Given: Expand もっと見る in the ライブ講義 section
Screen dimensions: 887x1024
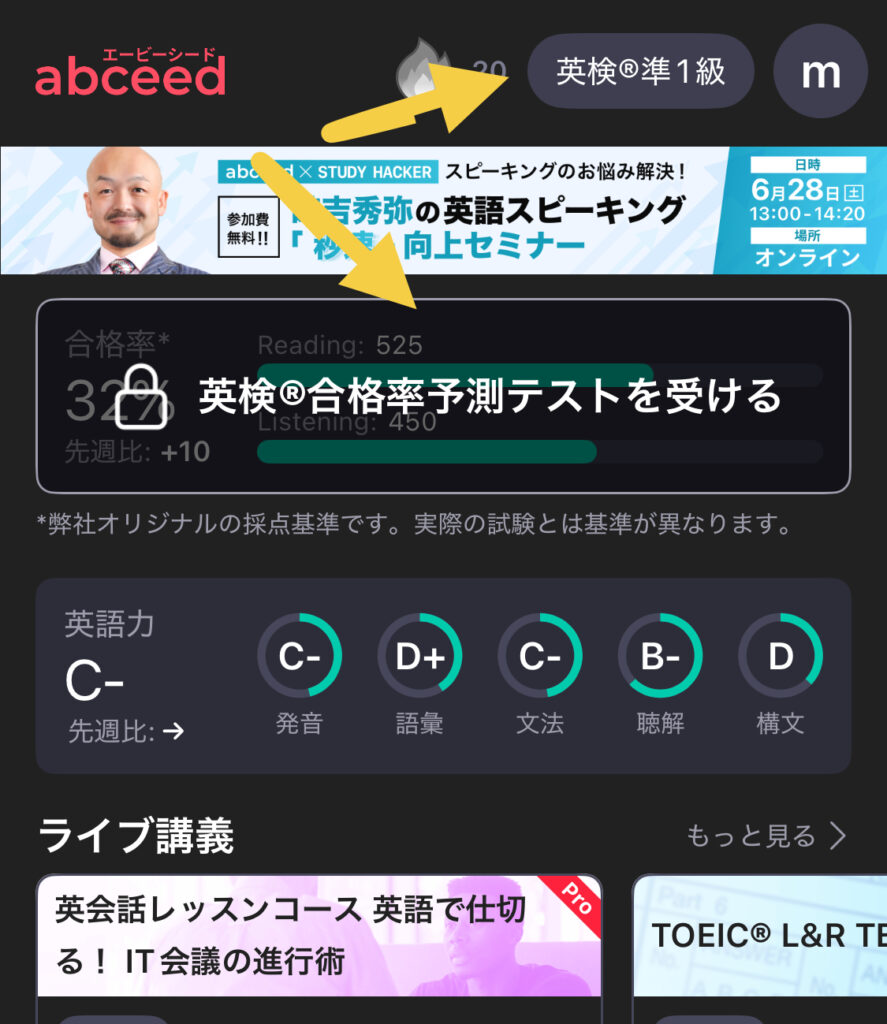Looking at the screenshot, I should (x=758, y=836).
